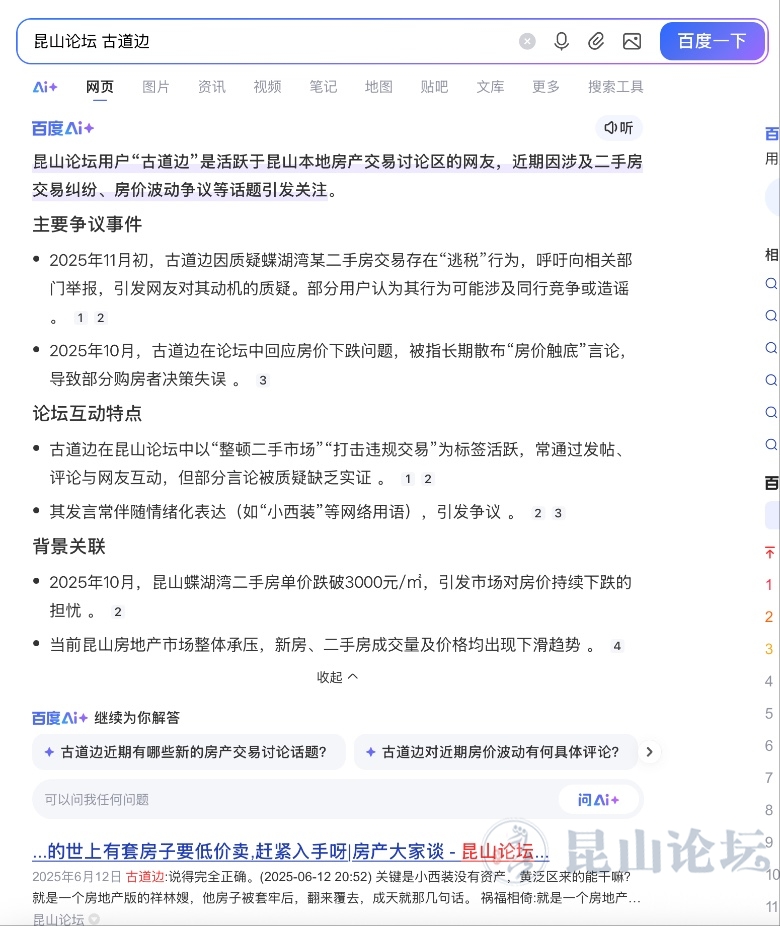Attach a file with the paperclip icon
Screen dimensions: 780x926
click(596, 41)
